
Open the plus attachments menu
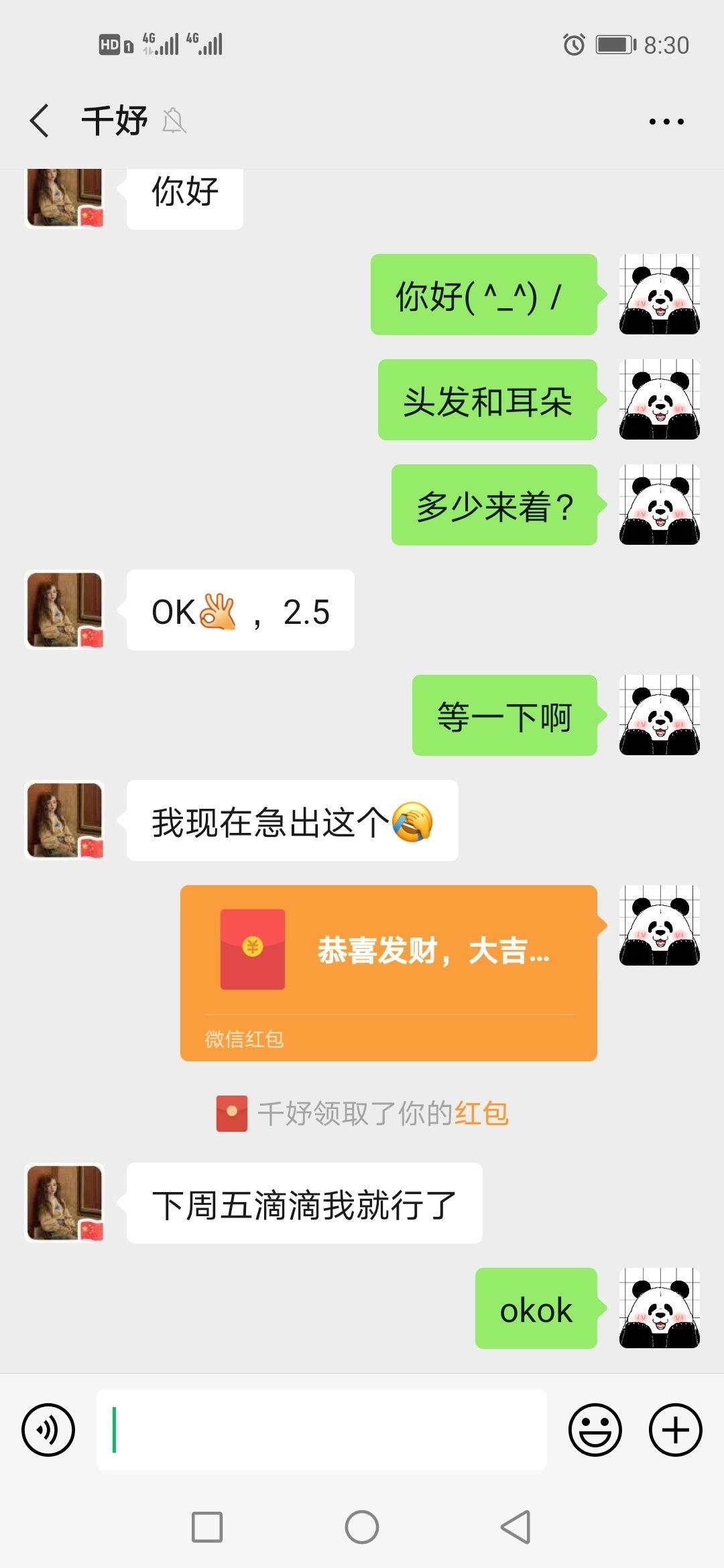pyautogui.click(x=675, y=1429)
